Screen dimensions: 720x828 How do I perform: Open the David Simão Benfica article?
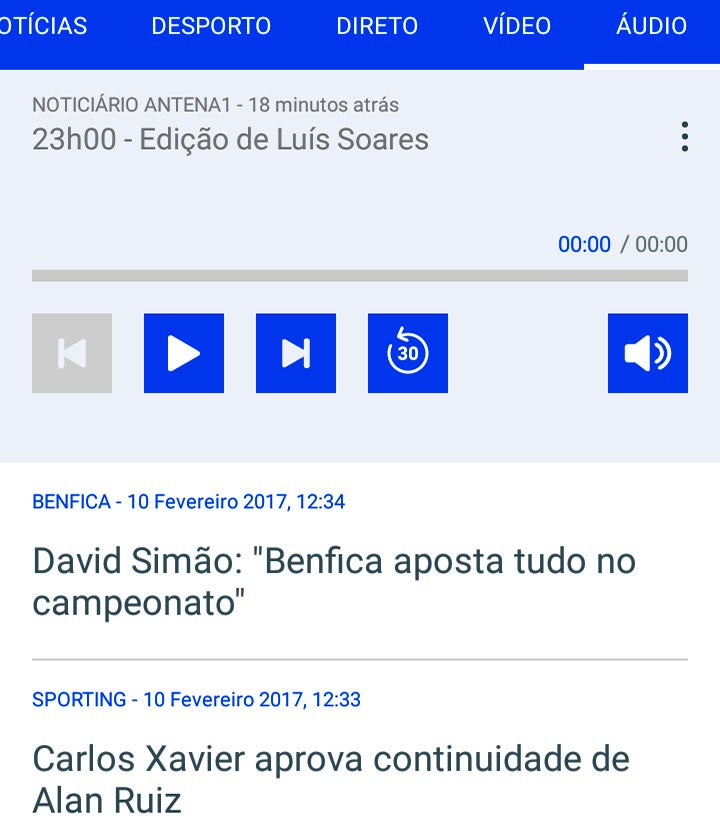[x=334, y=582]
